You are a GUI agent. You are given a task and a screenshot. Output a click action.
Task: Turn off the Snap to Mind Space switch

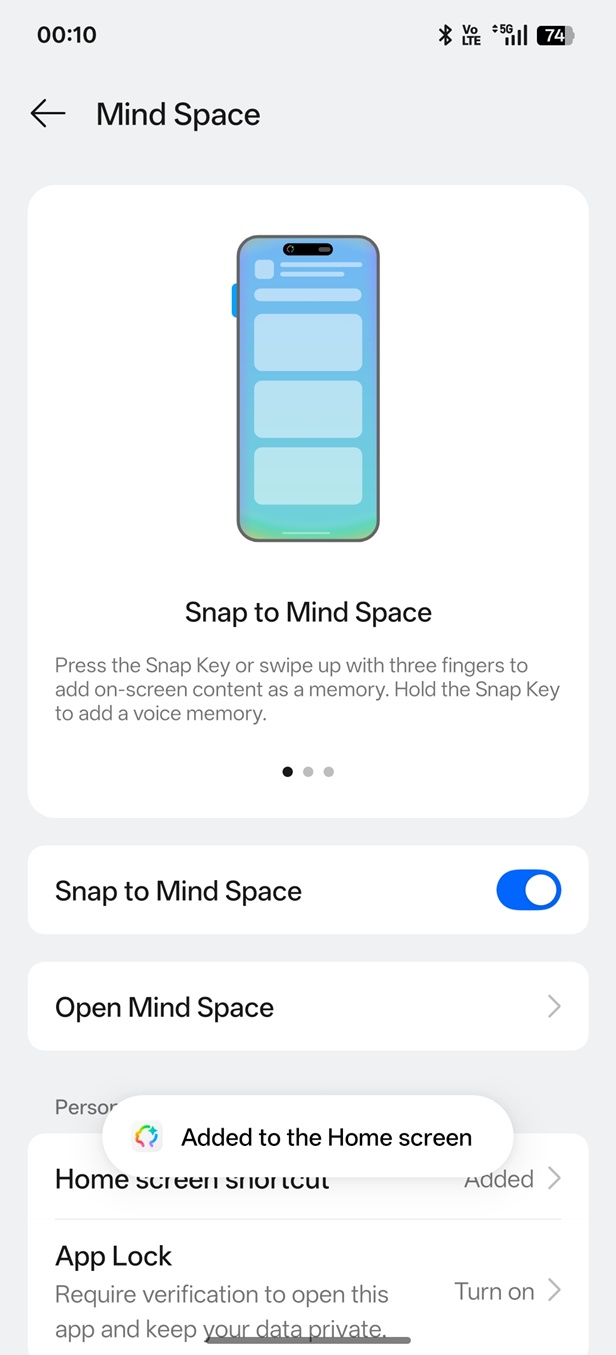coord(528,890)
